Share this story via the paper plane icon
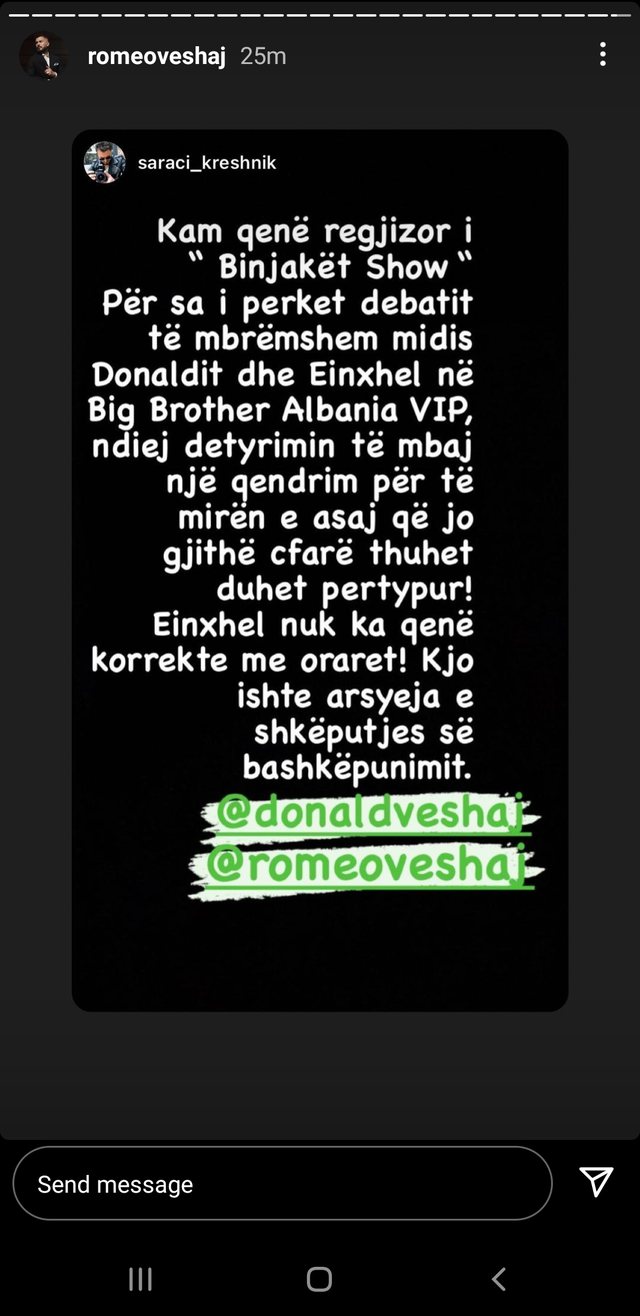This screenshot has width=640, height=1316. (596, 1182)
